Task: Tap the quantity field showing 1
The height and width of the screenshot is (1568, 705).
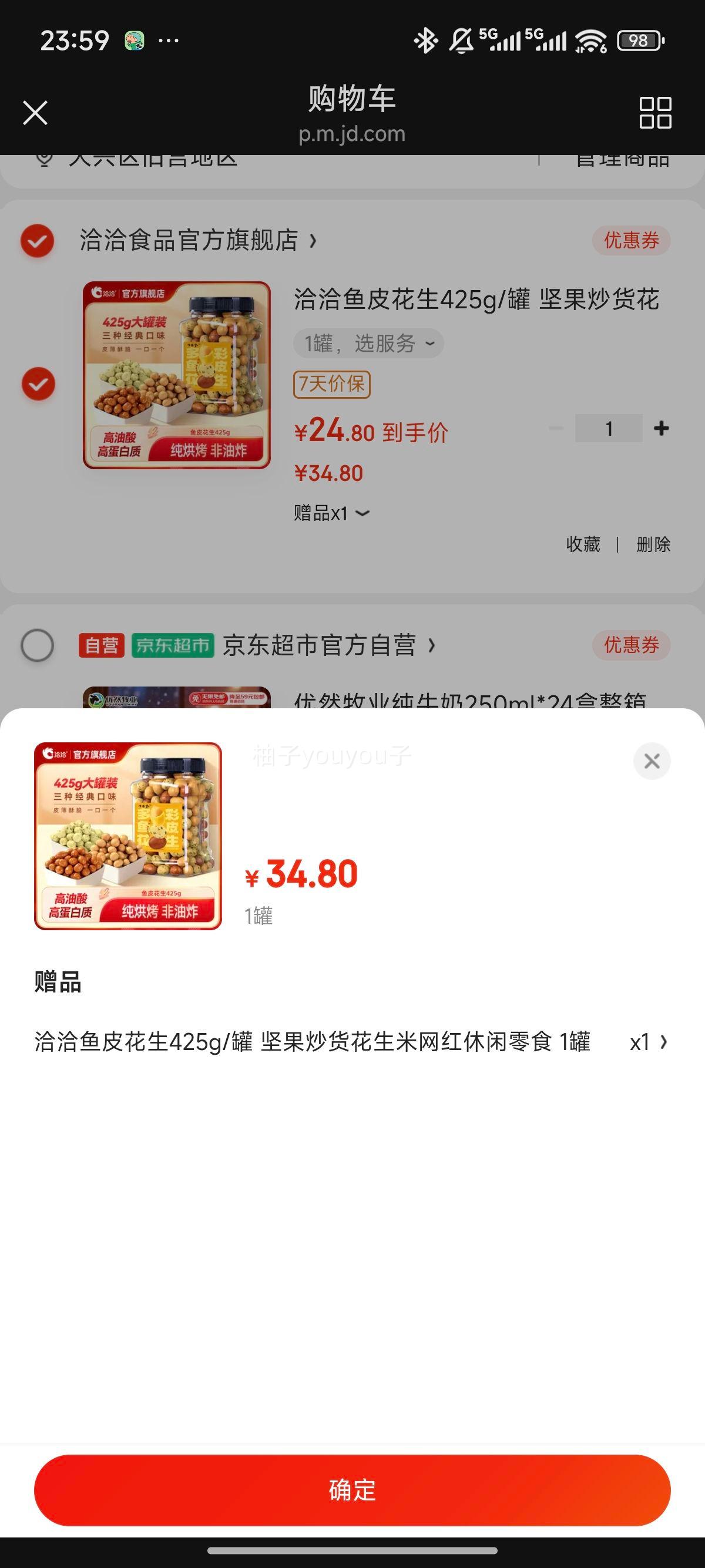Action: (609, 429)
